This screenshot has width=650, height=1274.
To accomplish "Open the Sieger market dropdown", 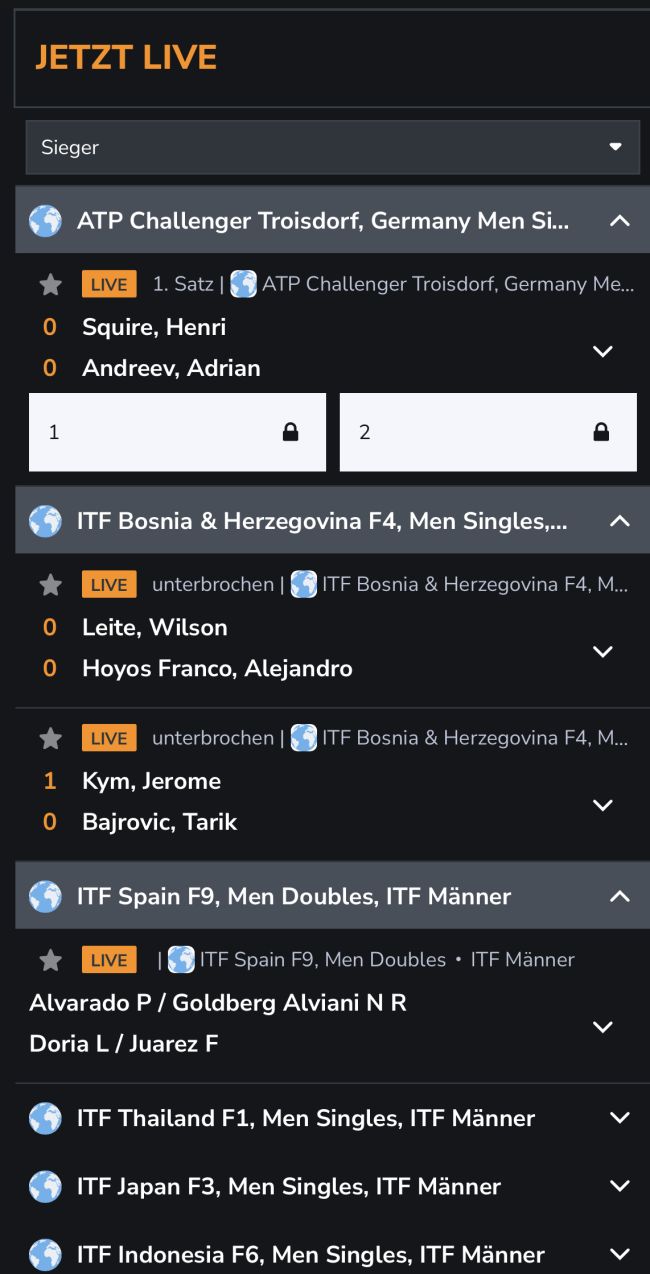I will [332, 147].
